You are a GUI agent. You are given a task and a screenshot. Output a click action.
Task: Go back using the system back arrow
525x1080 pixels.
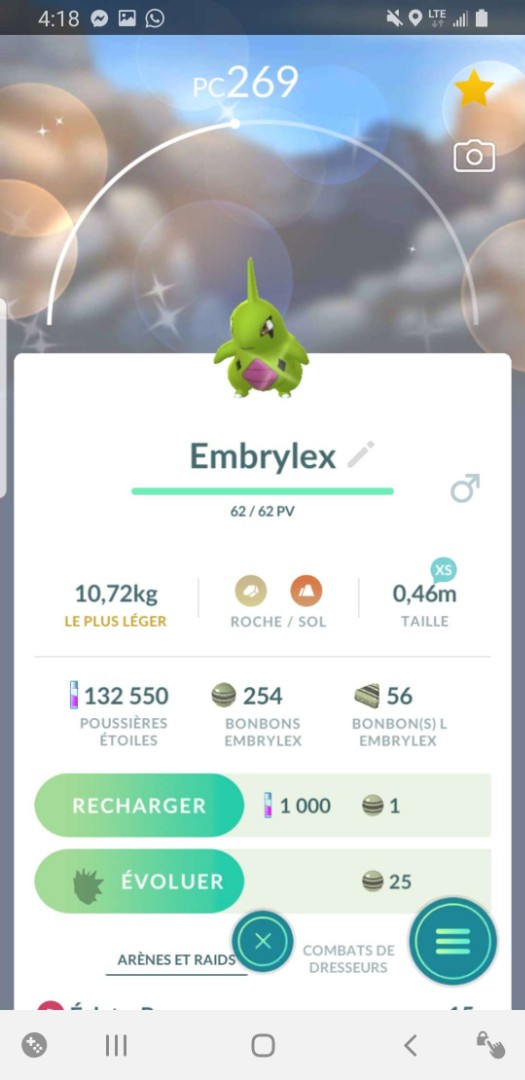point(411,1046)
